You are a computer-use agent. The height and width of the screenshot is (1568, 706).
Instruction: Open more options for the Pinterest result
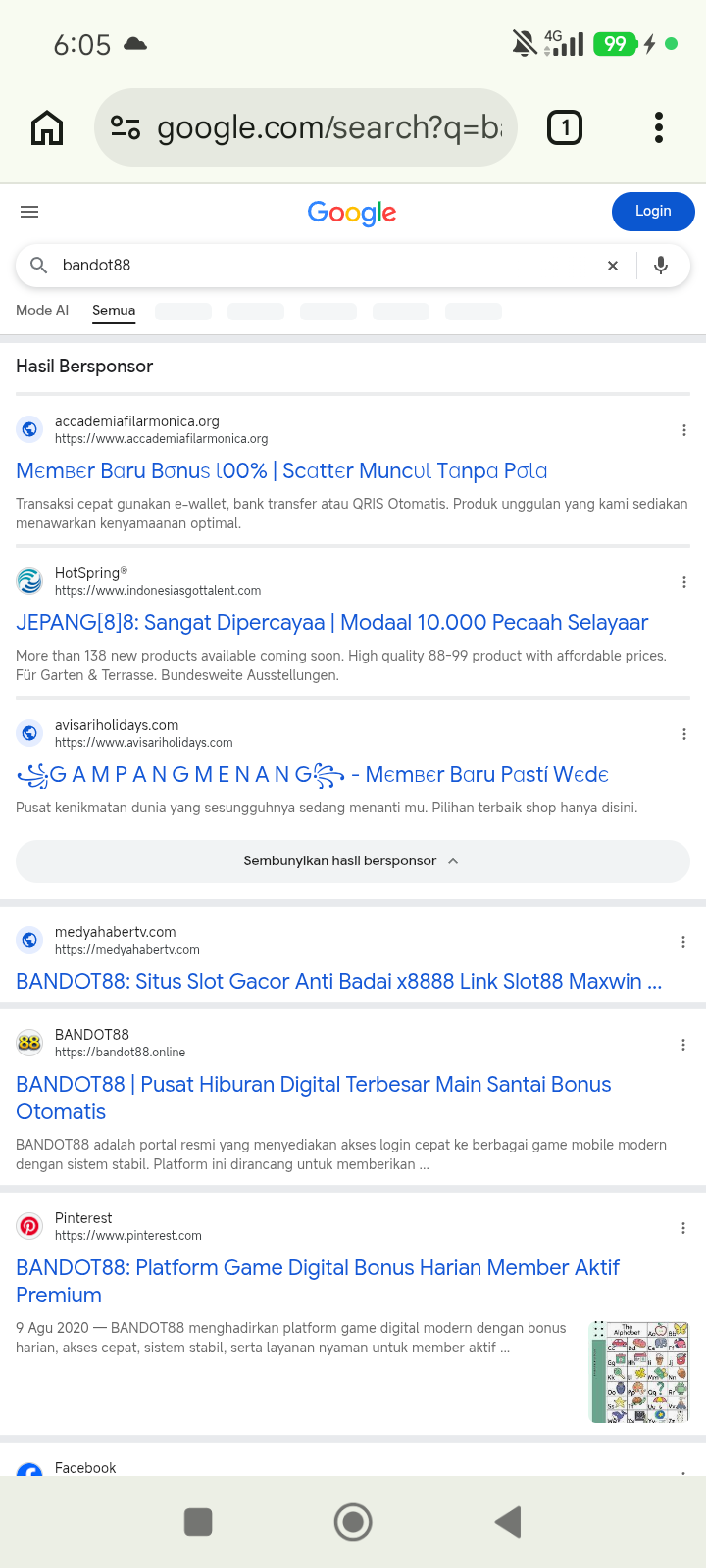tap(683, 1228)
